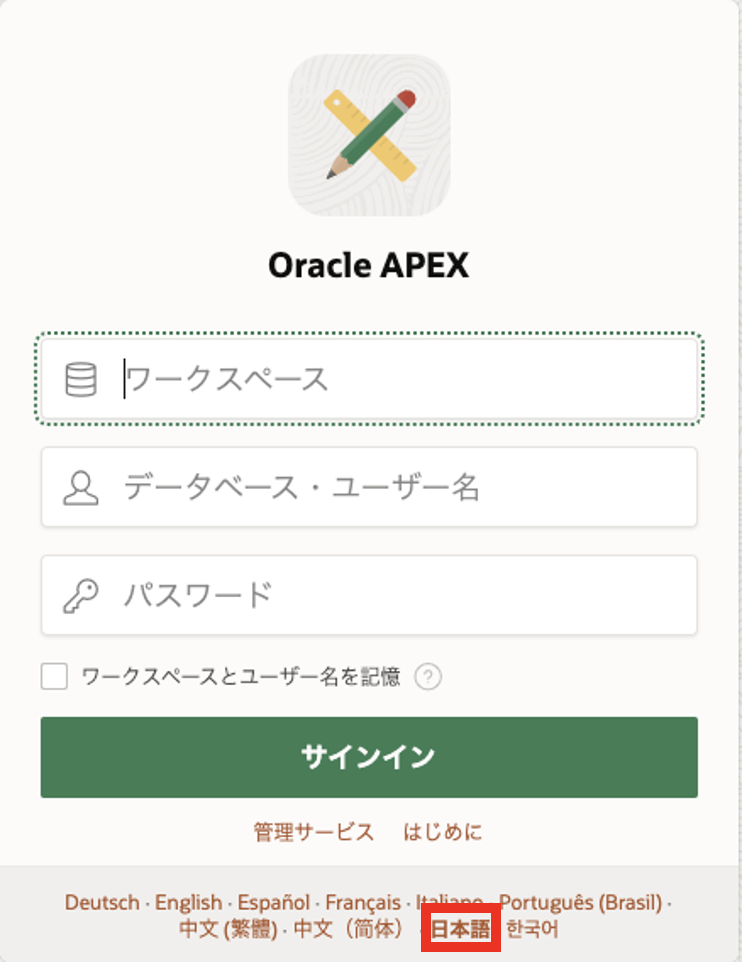Focus the ワークスペース input field
Screen dimensions: 742x964
click(400, 380)
